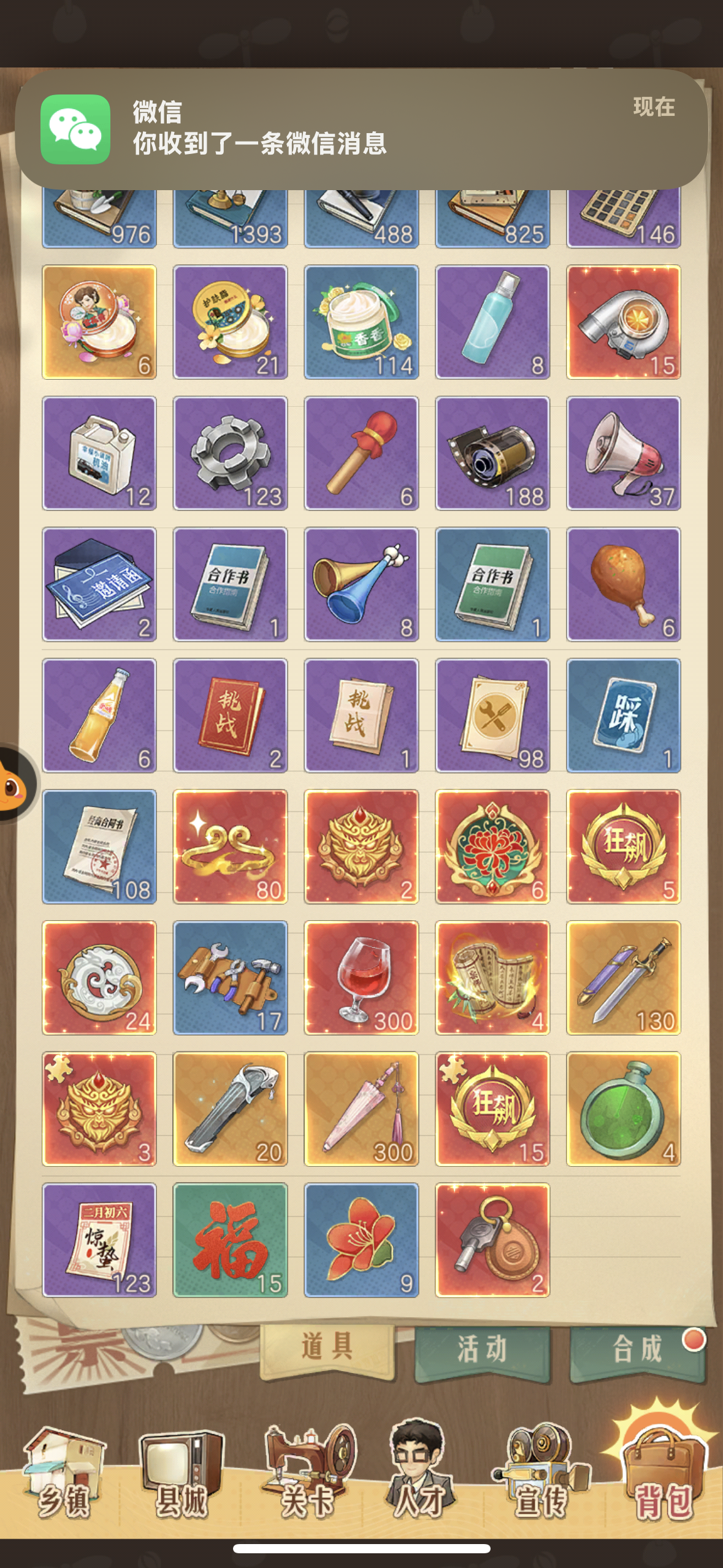Switch to the 活动 tab
Screen dimensions: 723x1568
(481, 1350)
